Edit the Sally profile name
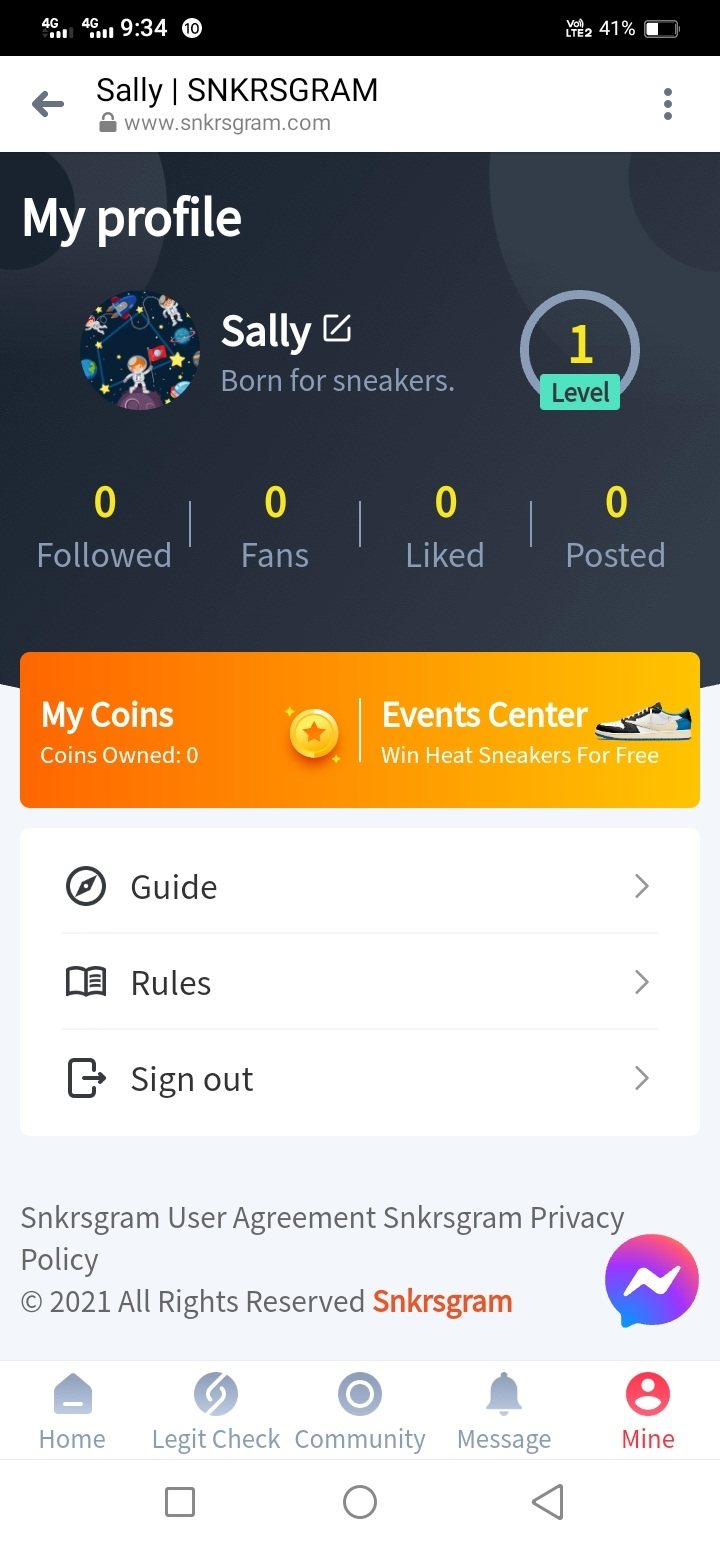This screenshot has height=1544, width=720. pos(337,328)
